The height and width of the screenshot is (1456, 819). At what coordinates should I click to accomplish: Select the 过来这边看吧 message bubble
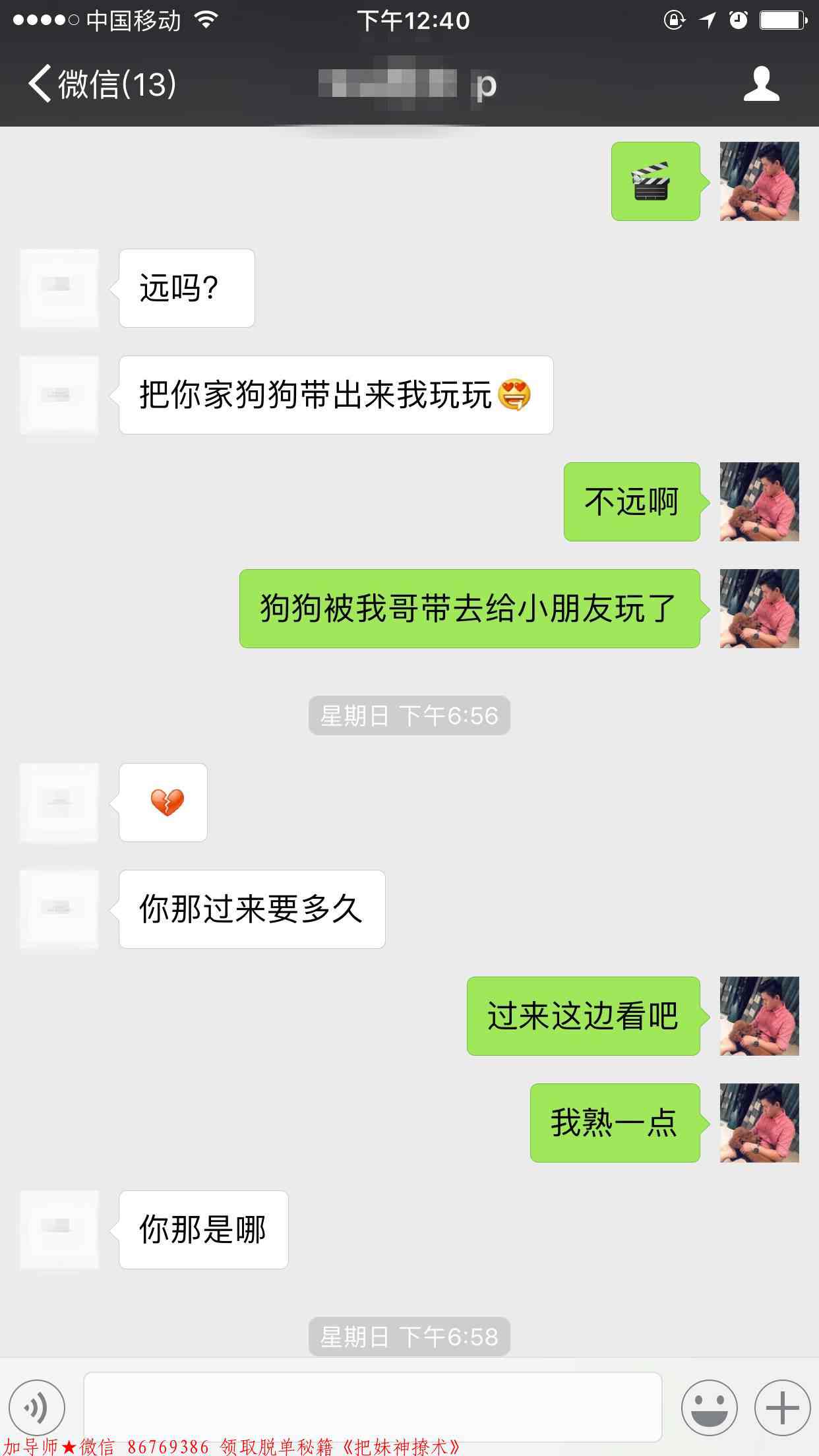tap(582, 1016)
